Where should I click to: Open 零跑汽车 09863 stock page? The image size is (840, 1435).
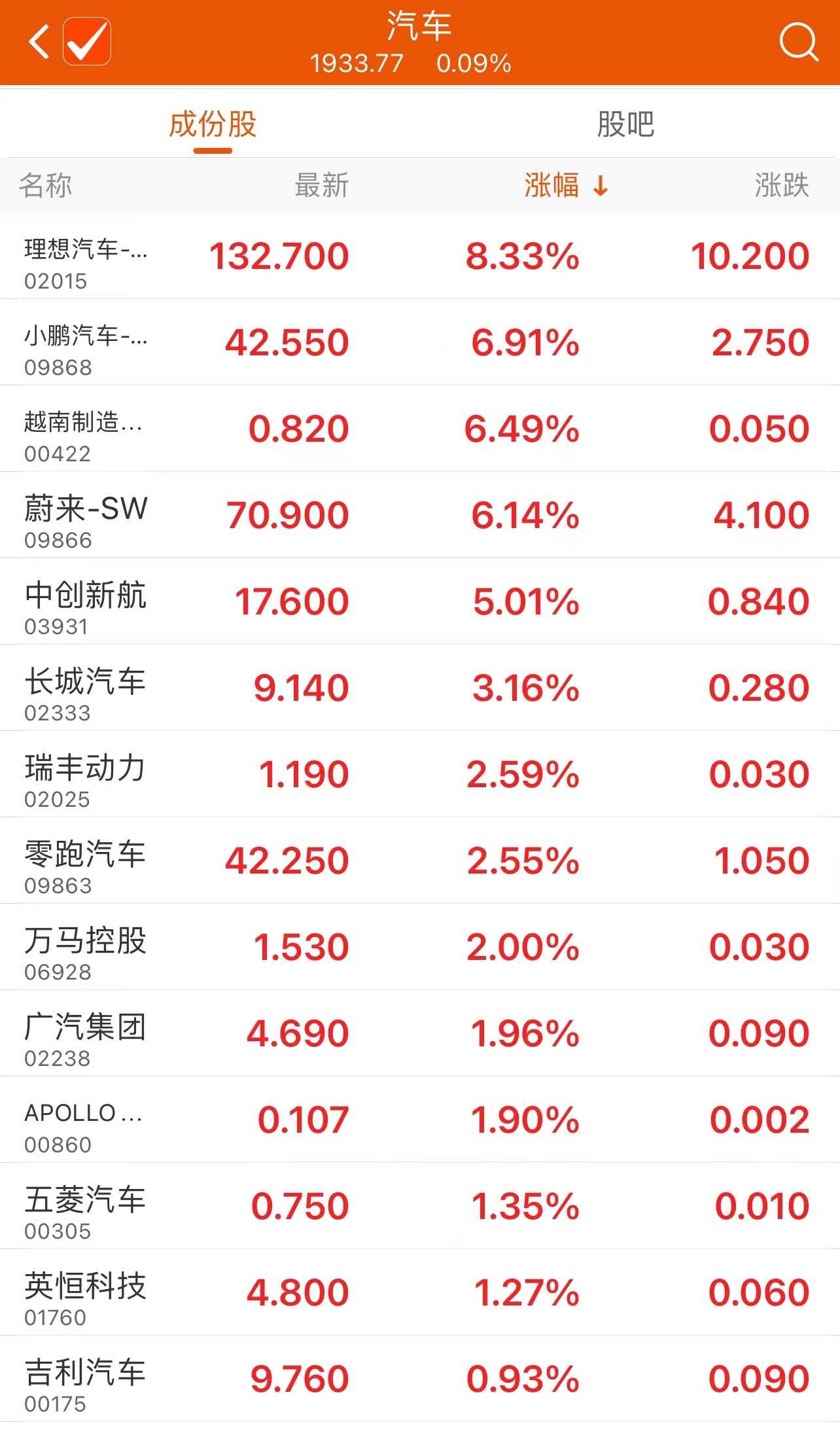[419, 861]
